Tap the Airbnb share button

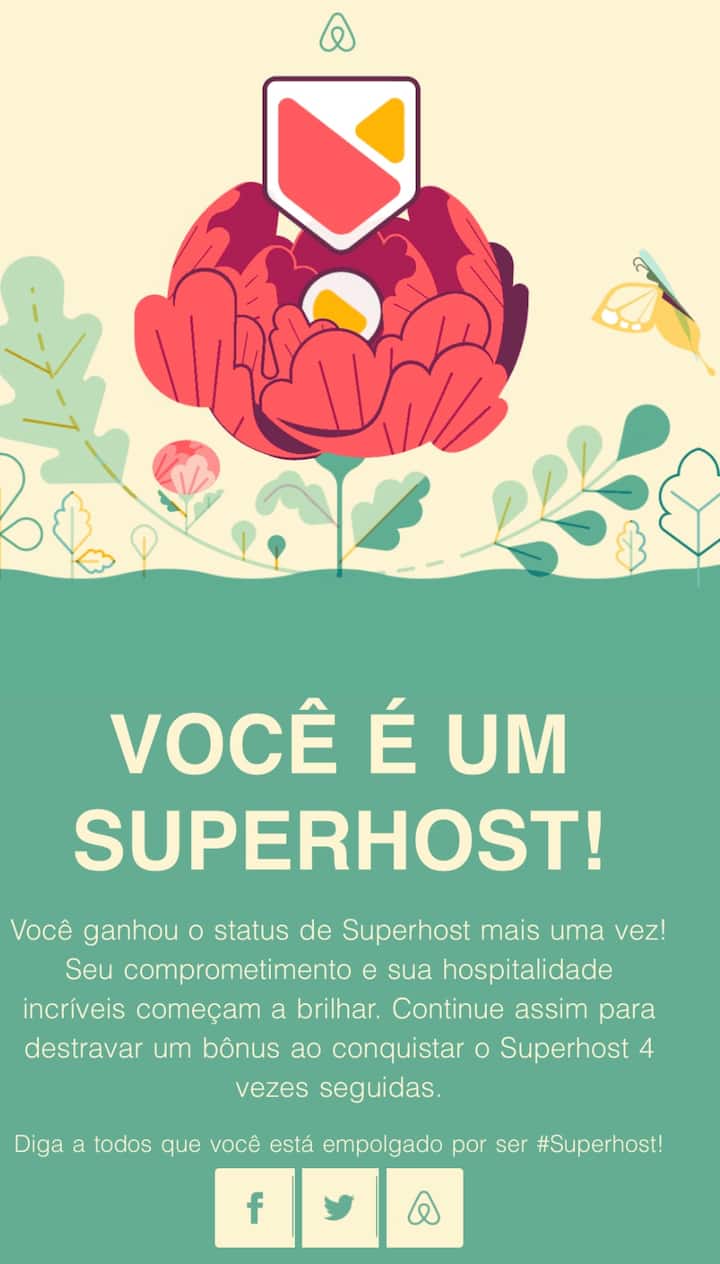[x=424, y=1208]
